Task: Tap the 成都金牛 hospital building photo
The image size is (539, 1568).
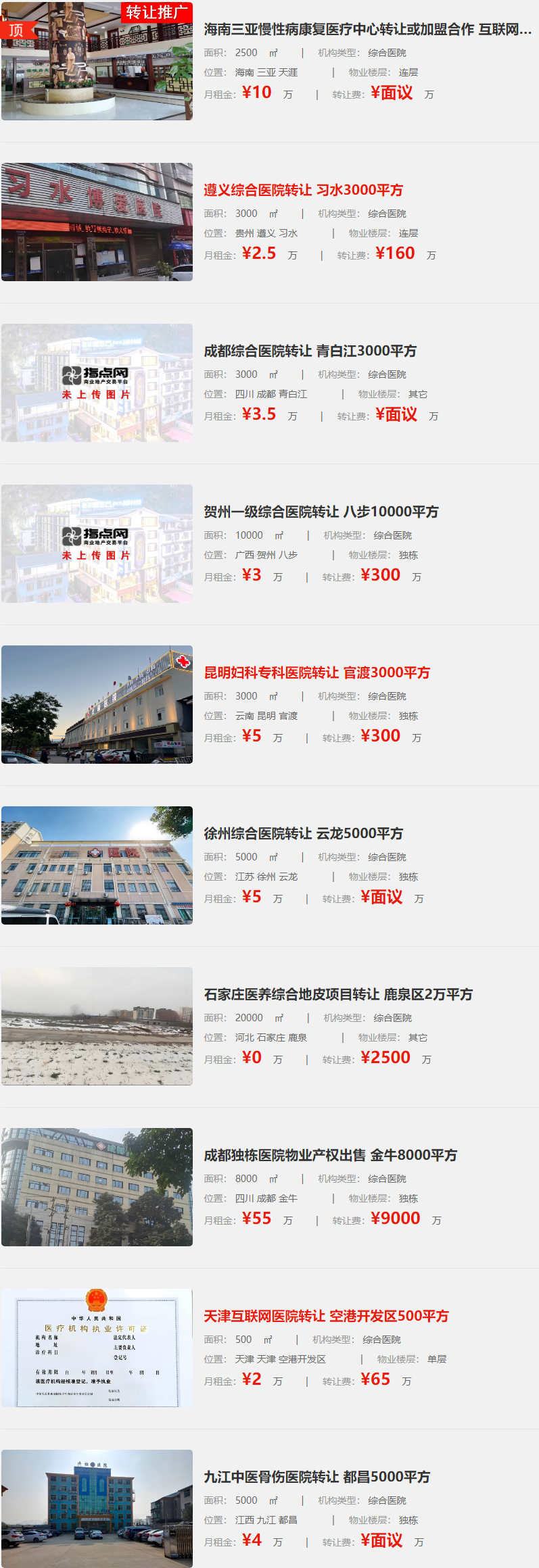Action: click(97, 1187)
